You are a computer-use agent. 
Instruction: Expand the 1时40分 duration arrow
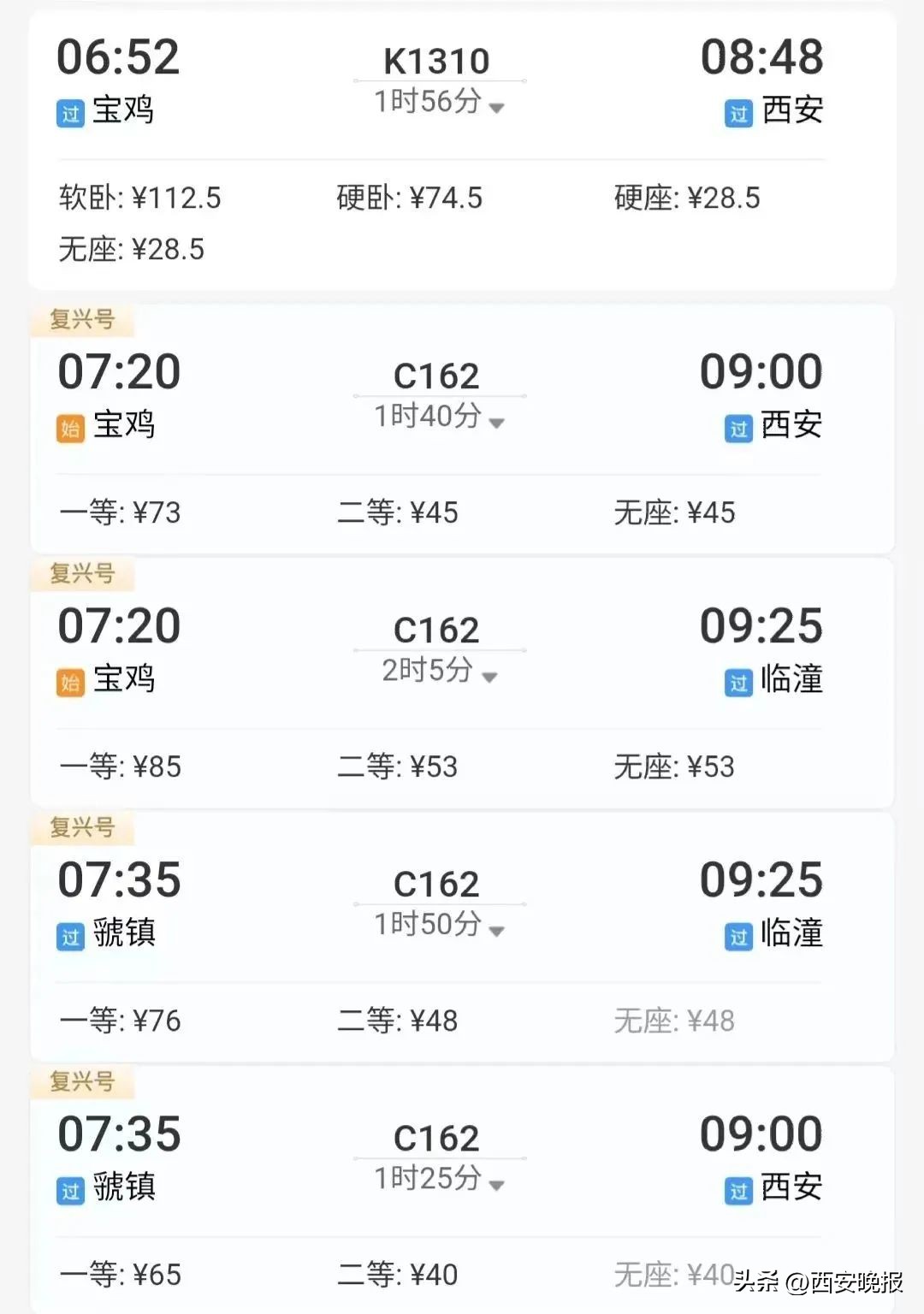(496, 423)
